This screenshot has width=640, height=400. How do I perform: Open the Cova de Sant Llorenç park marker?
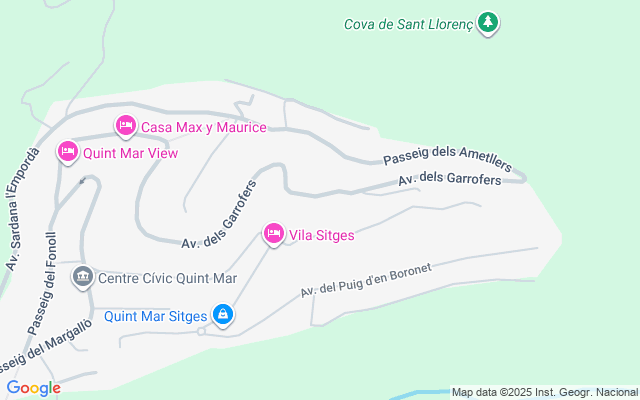[487, 22]
